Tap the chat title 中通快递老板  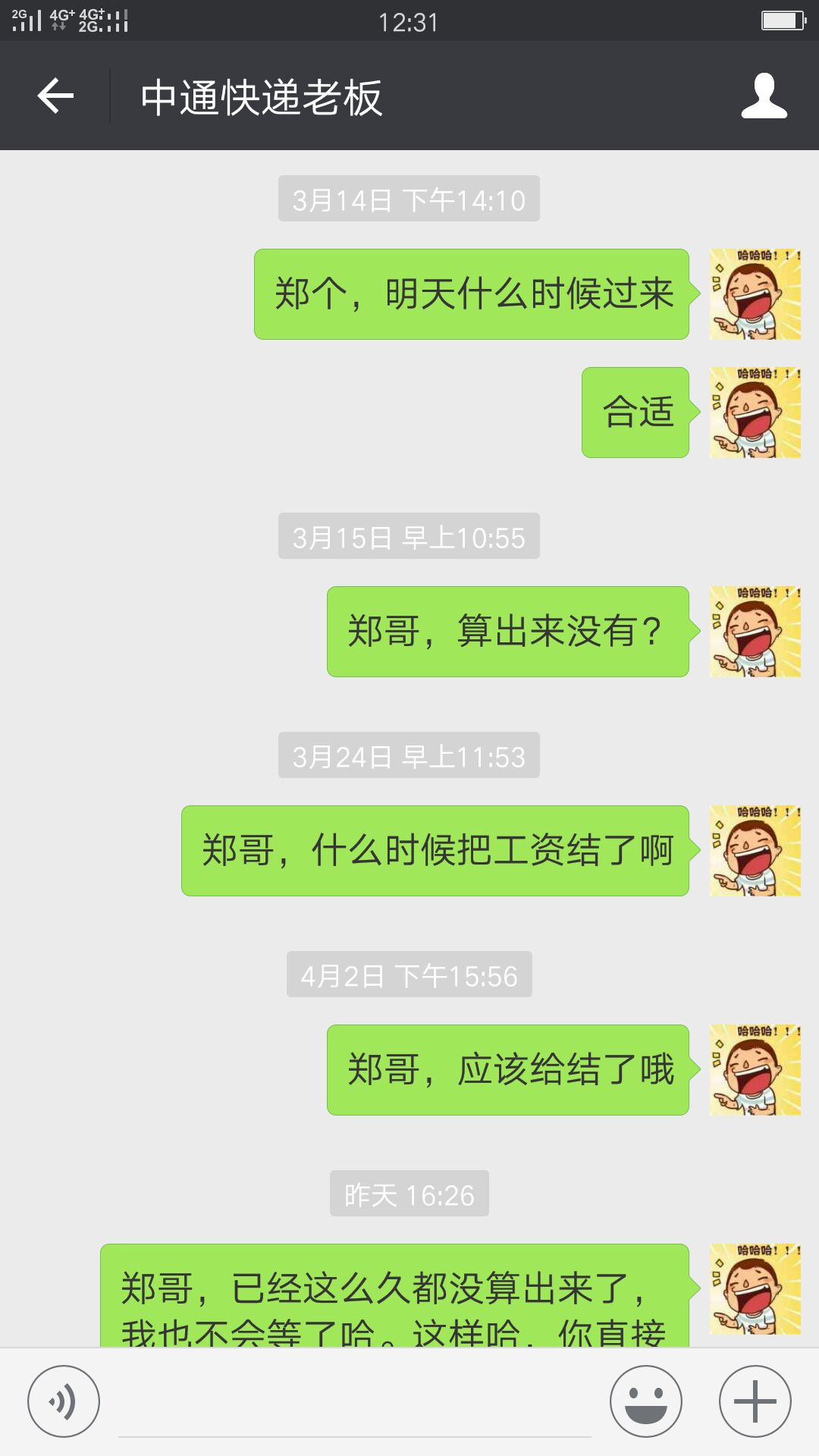[262, 96]
